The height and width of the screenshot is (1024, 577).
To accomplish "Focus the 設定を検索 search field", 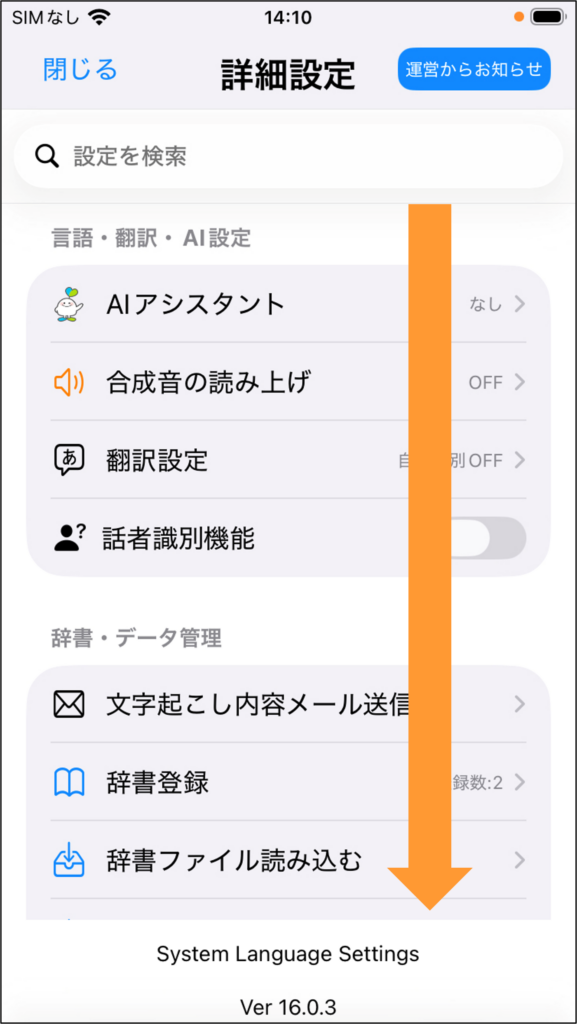I will [288, 156].
